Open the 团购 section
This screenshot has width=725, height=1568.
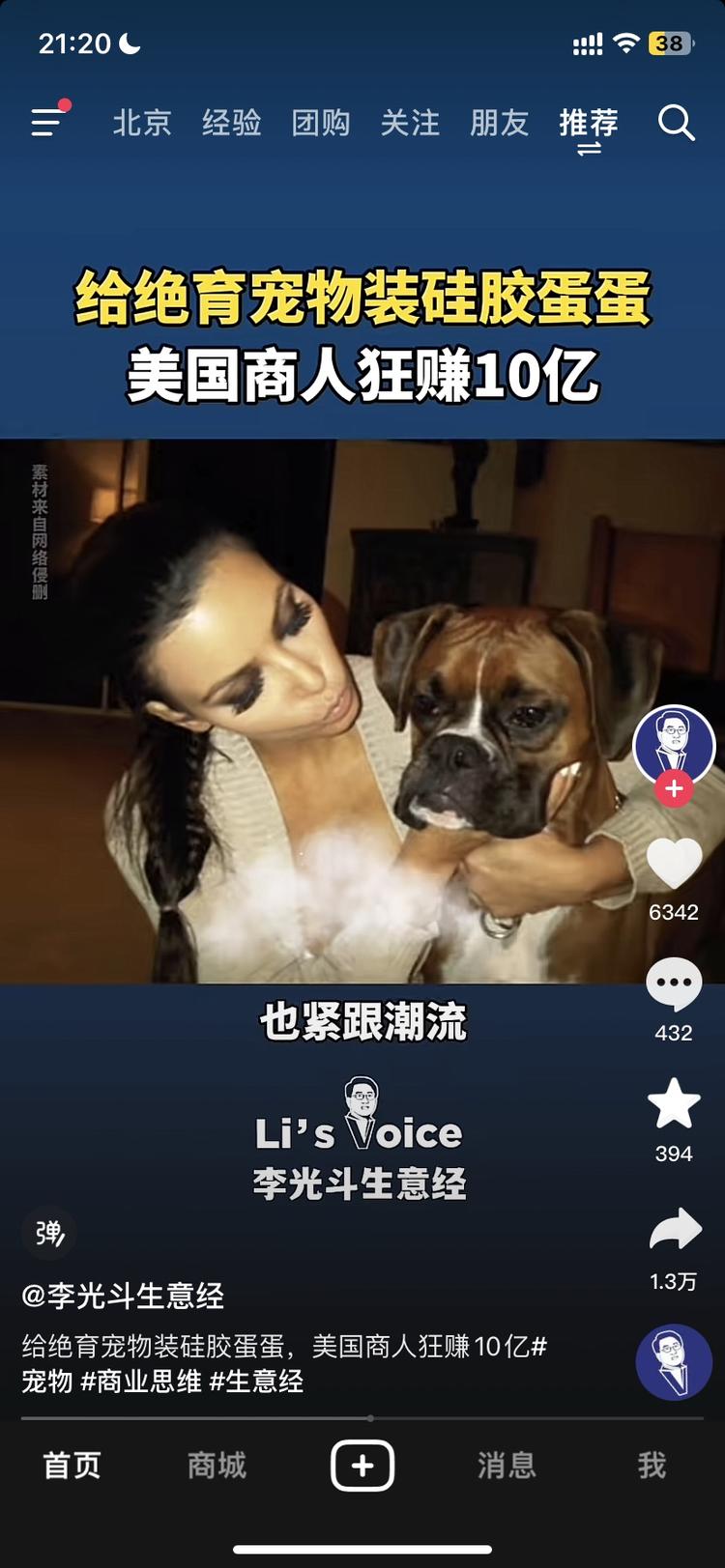(x=322, y=124)
